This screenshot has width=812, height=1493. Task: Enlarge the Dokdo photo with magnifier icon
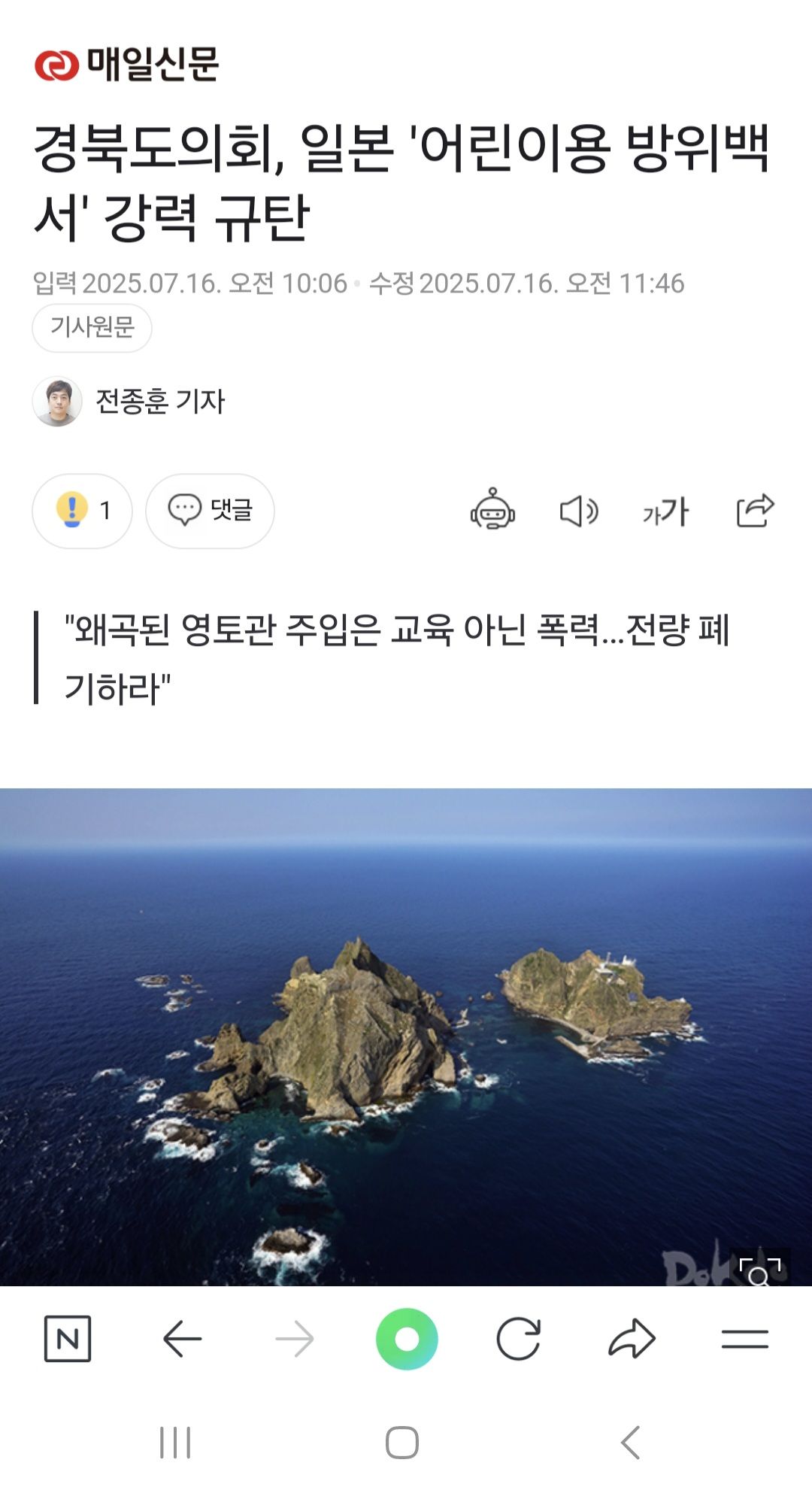(x=759, y=1271)
